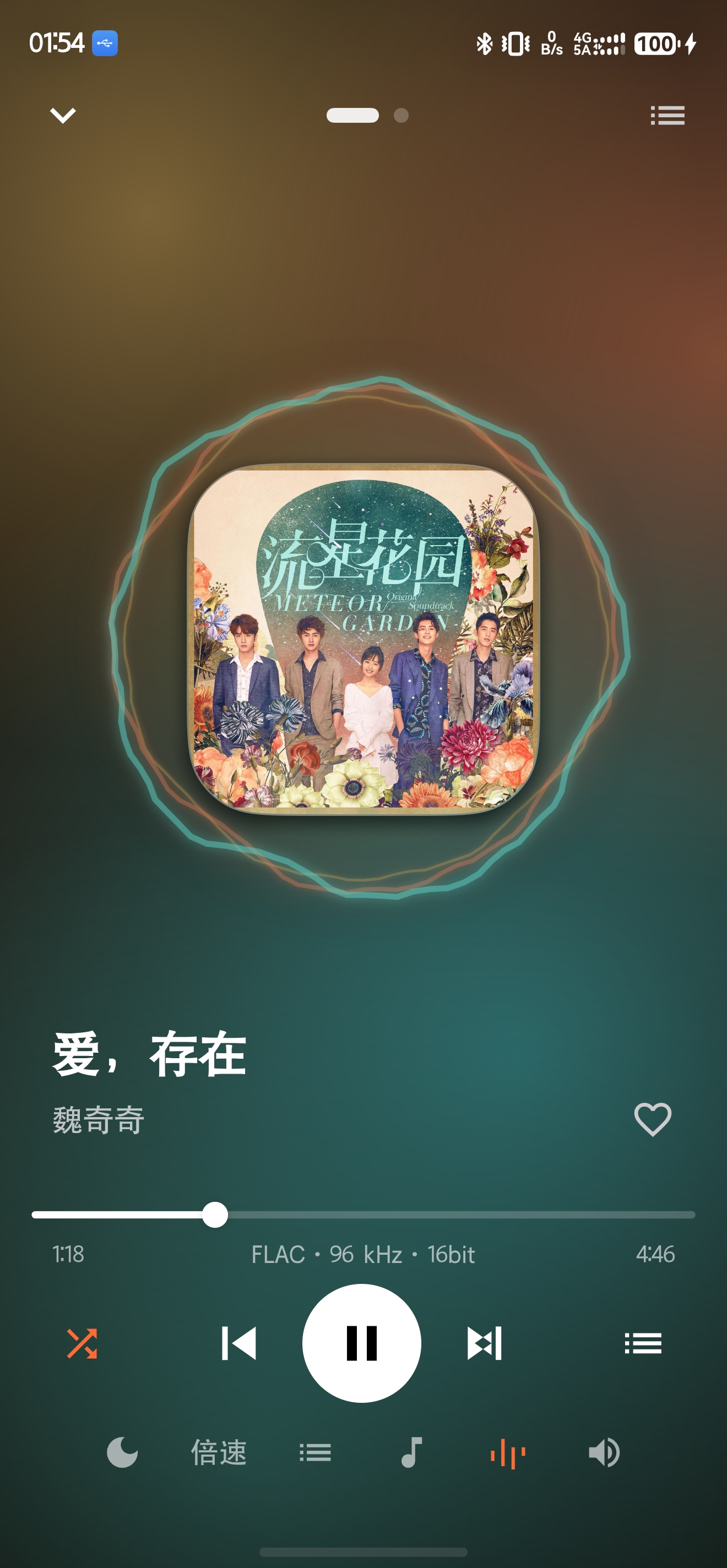Open the volume speaker control
This screenshot has height=1568, width=727.
pos(604,1453)
